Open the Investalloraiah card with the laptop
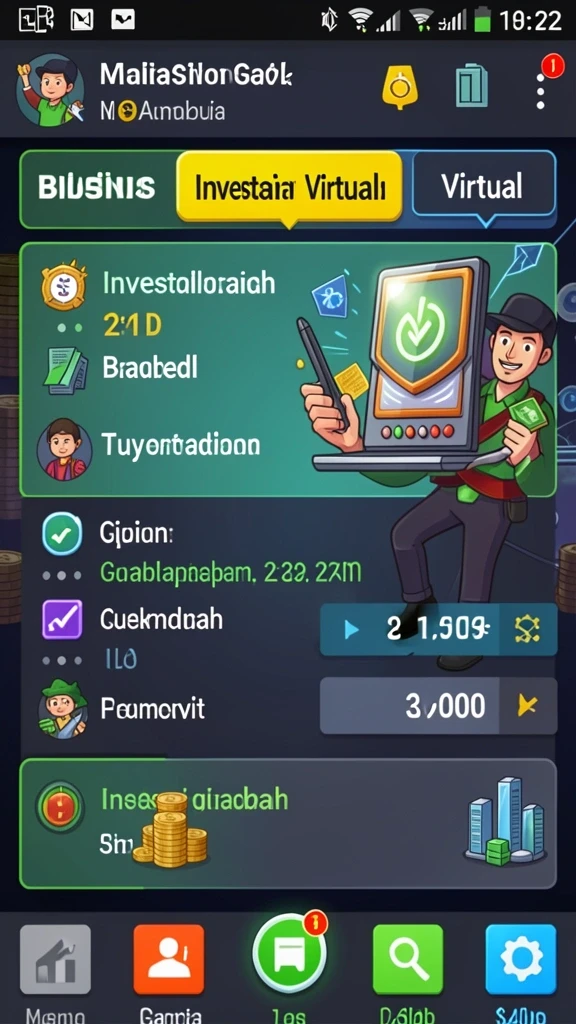Viewport: 576px width, 1024px height. [287, 370]
